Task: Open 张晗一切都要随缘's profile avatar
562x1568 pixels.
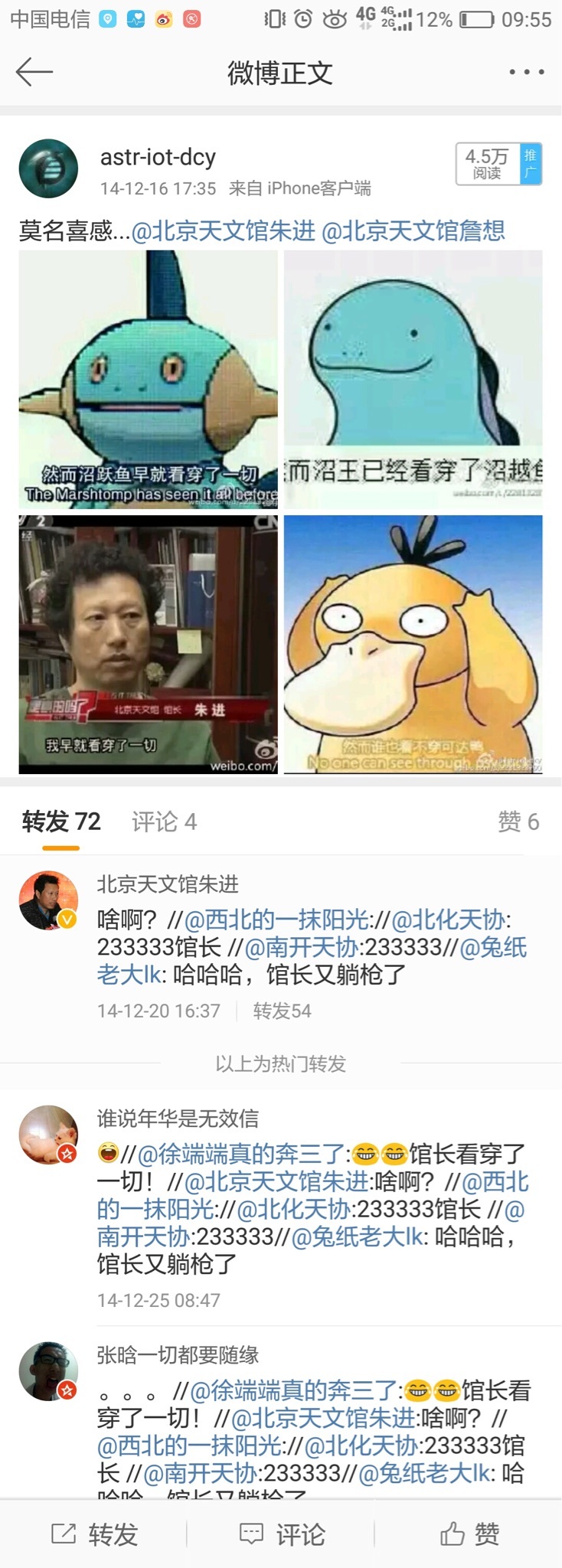Action: (48, 1370)
